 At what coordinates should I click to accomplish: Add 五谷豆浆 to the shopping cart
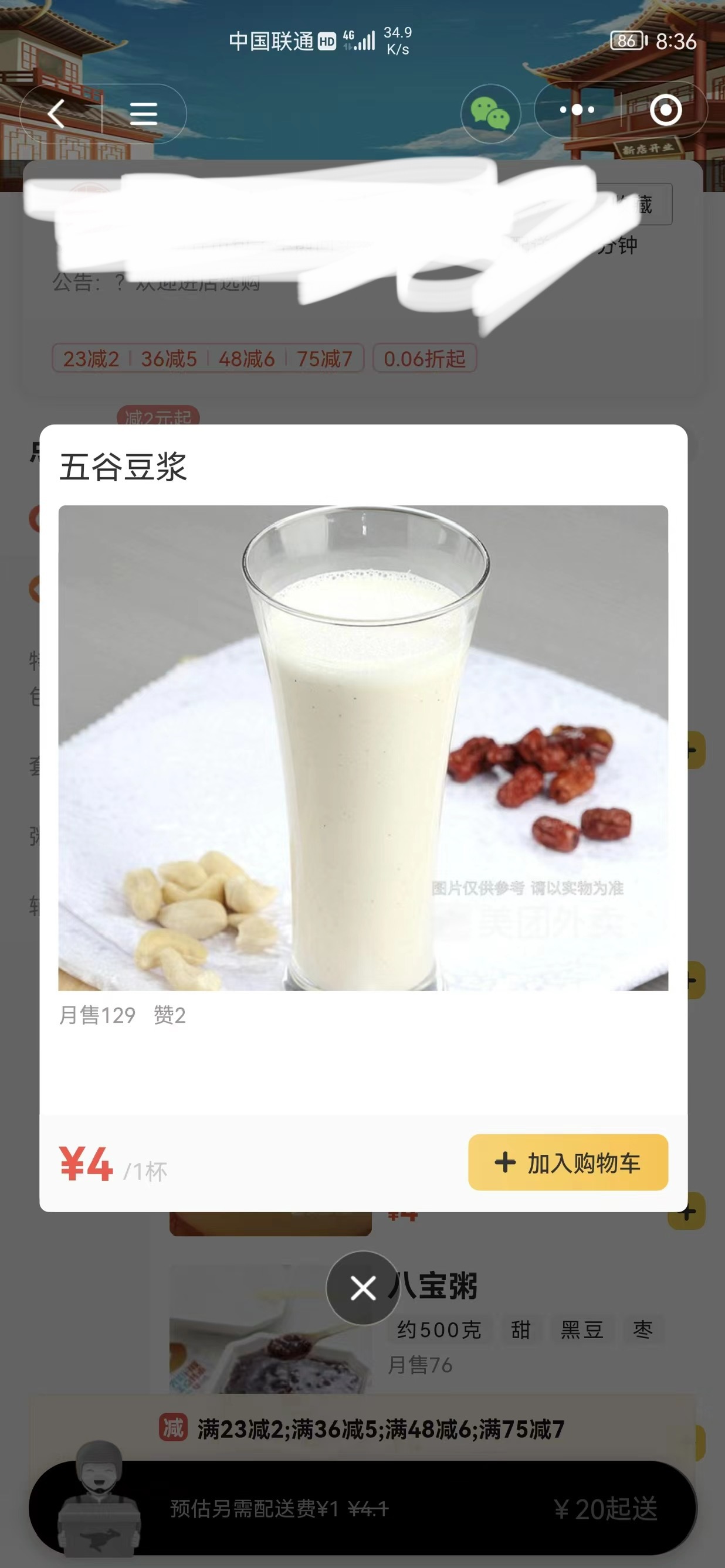coord(568,1162)
